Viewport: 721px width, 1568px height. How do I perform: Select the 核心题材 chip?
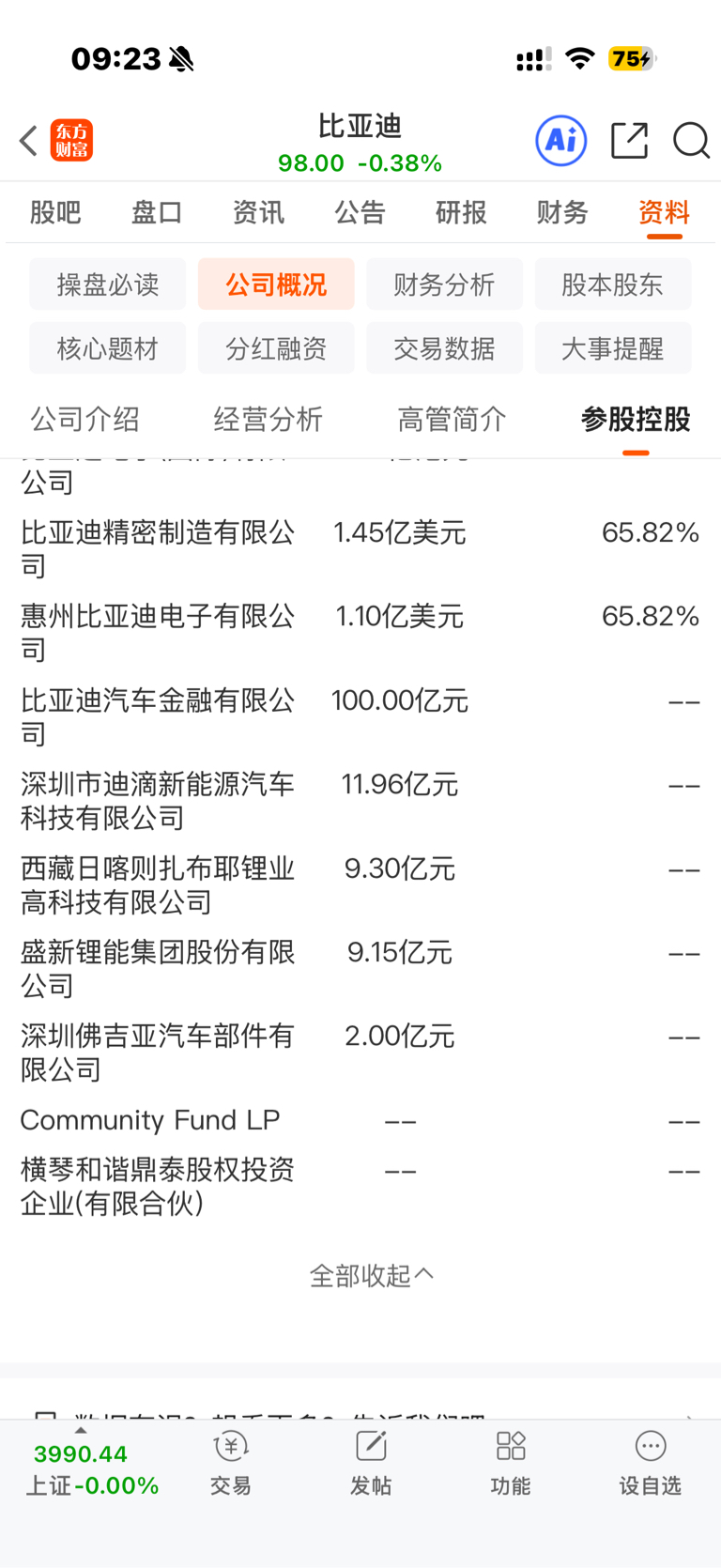(108, 348)
